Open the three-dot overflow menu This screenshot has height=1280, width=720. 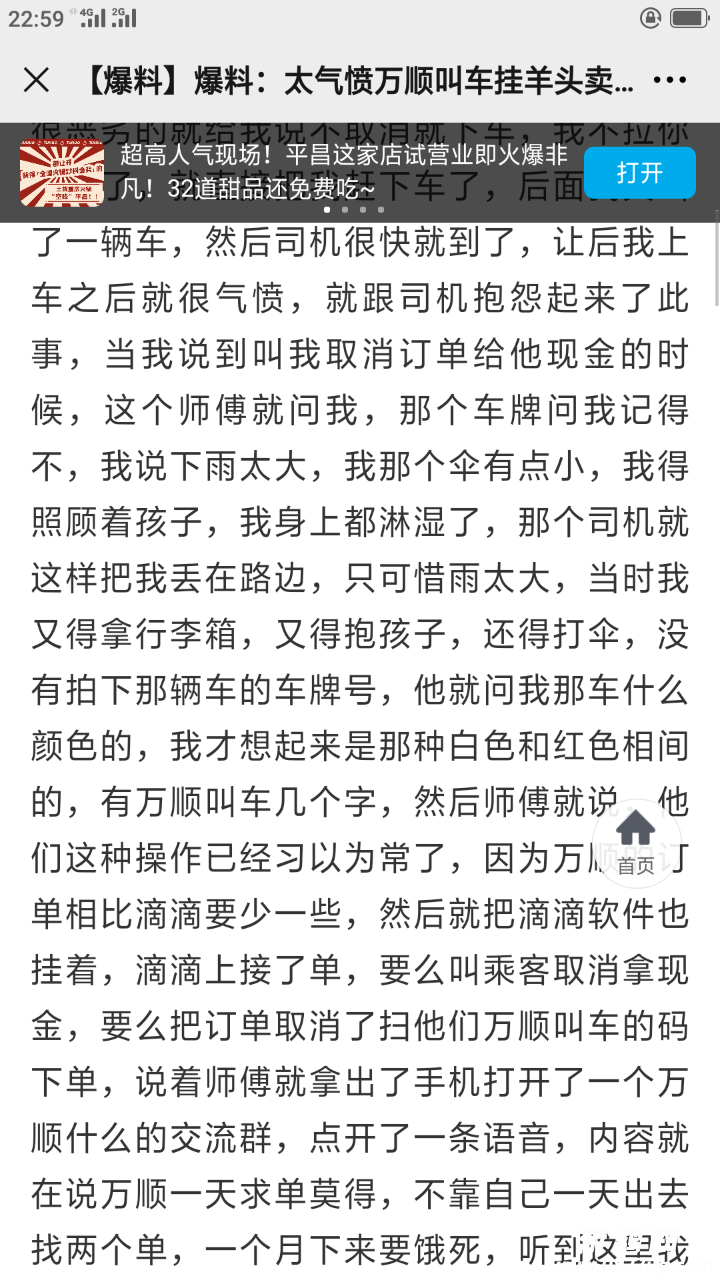coord(669,81)
